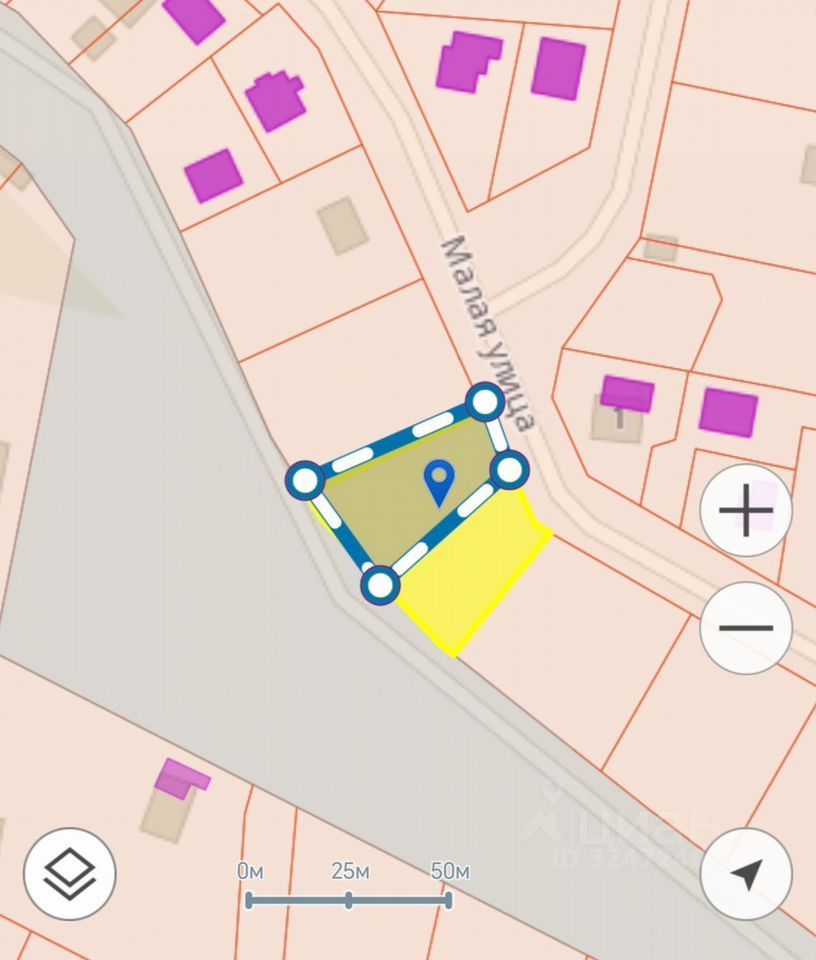816x960 pixels.
Task: Open the map layers selector
Action: tap(70, 874)
